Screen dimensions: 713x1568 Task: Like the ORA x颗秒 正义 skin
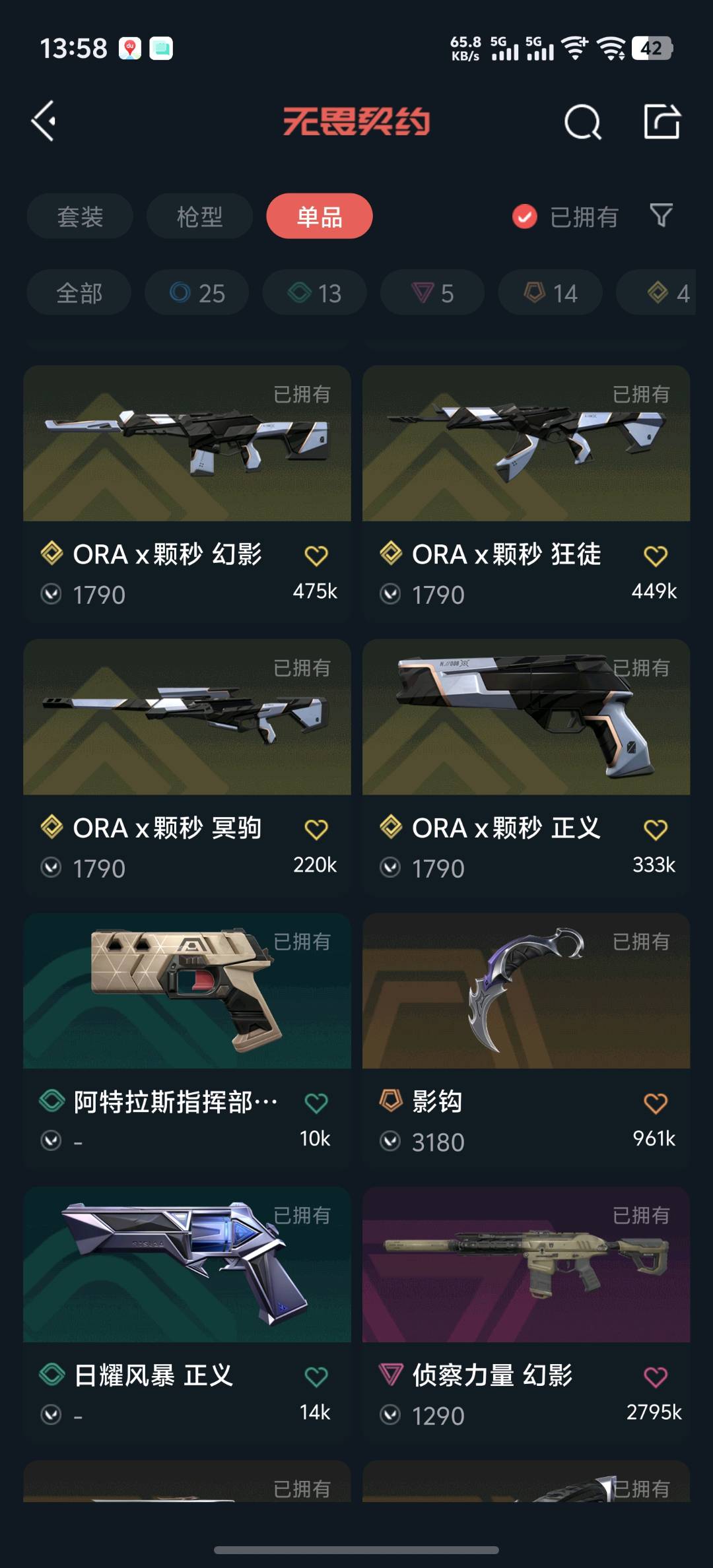point(655,830)
